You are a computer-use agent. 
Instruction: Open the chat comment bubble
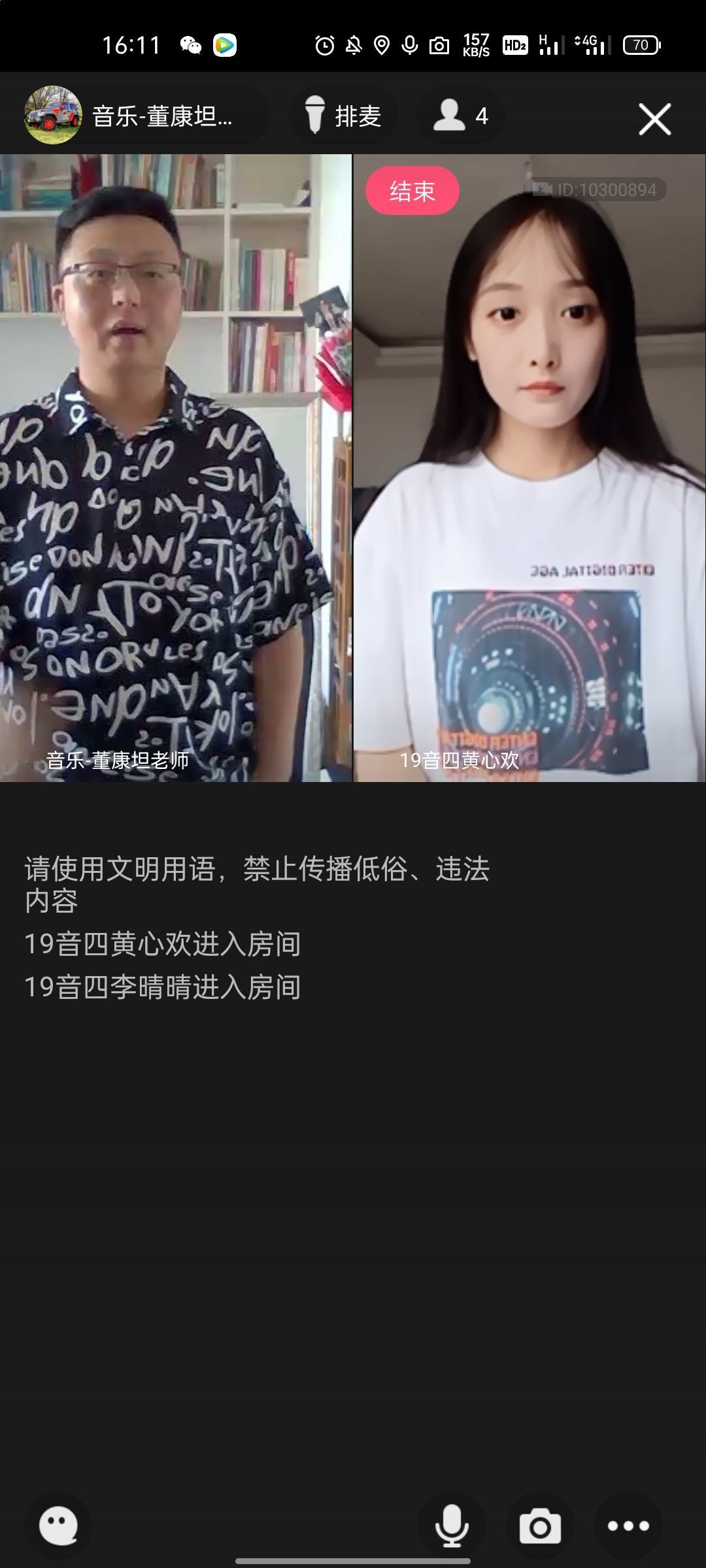pyautogui.click(x=58, y=1526)
